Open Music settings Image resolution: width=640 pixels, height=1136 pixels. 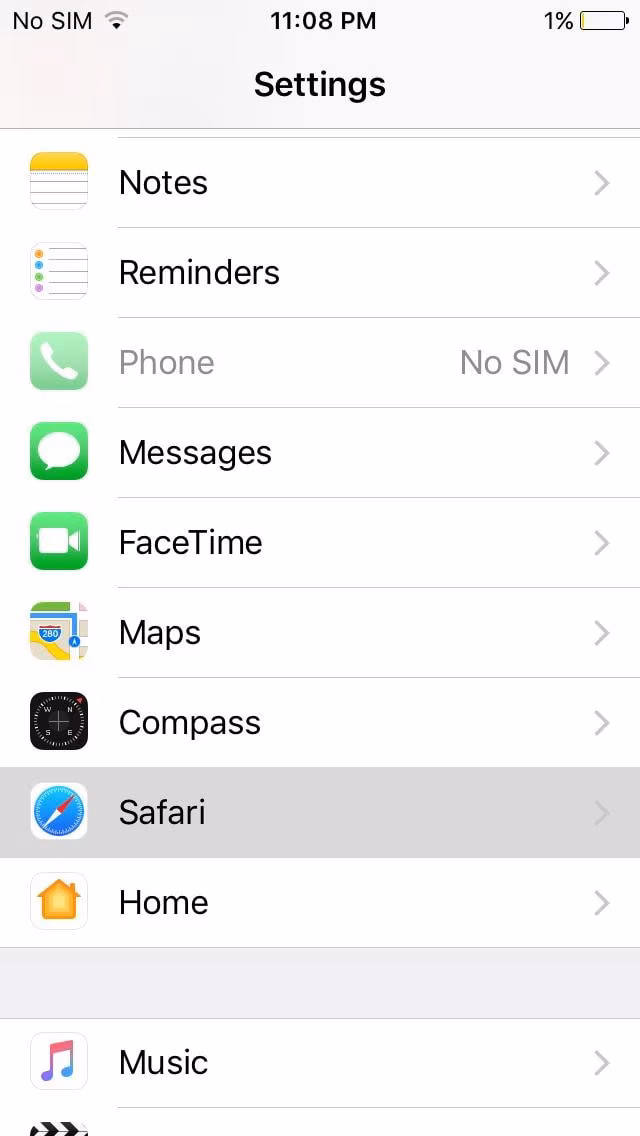(320, 1062)
